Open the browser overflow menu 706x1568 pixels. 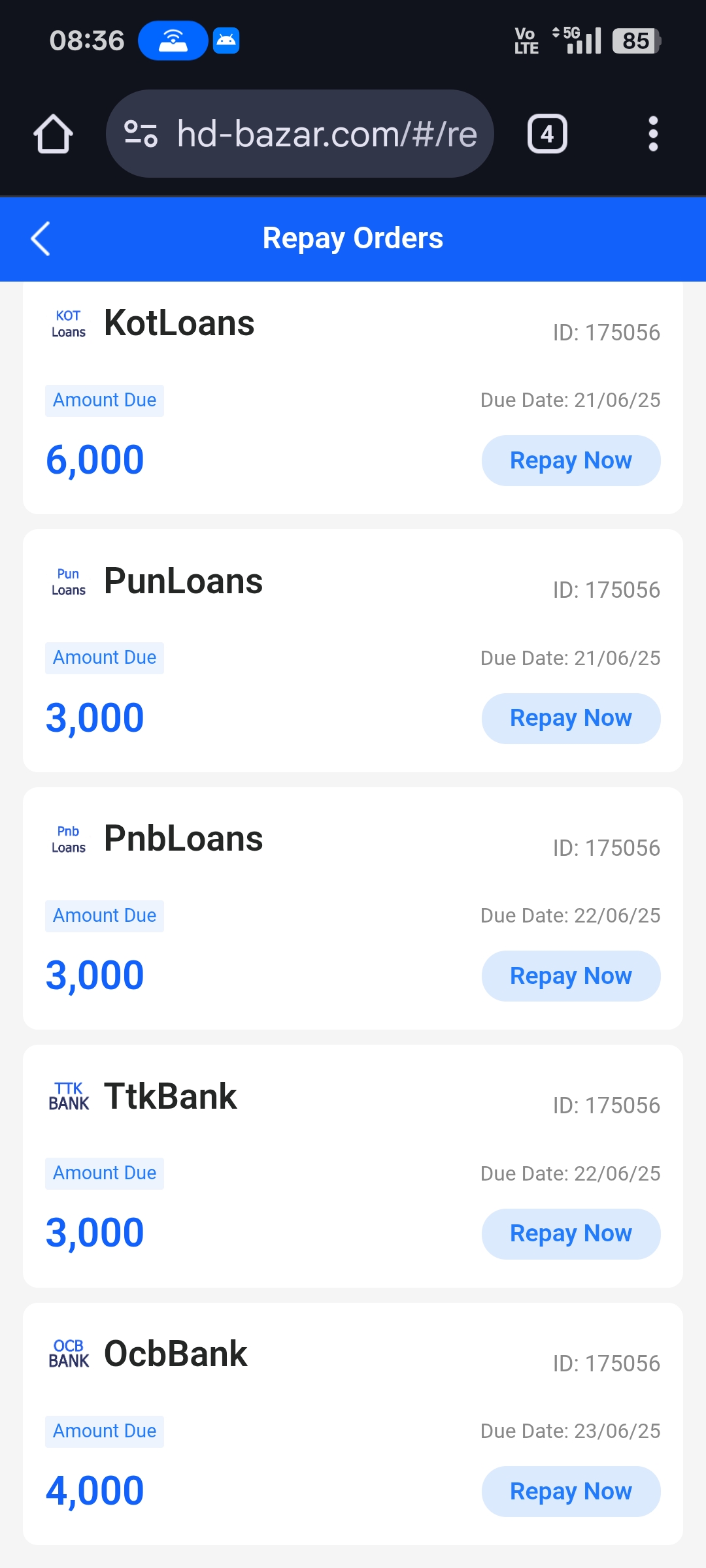tap(652, 134)
